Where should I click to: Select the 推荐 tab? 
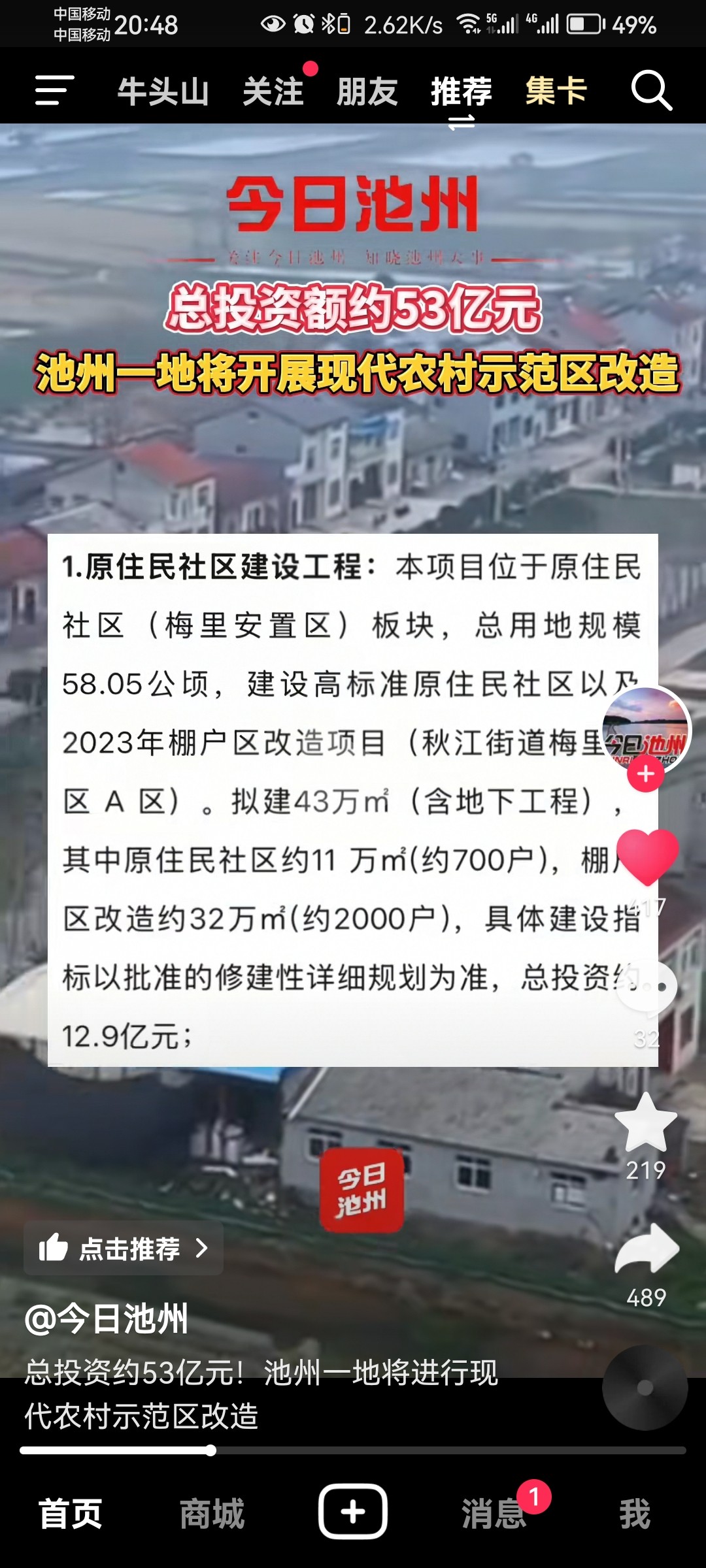pyautogui.click(x=461, y=91)
